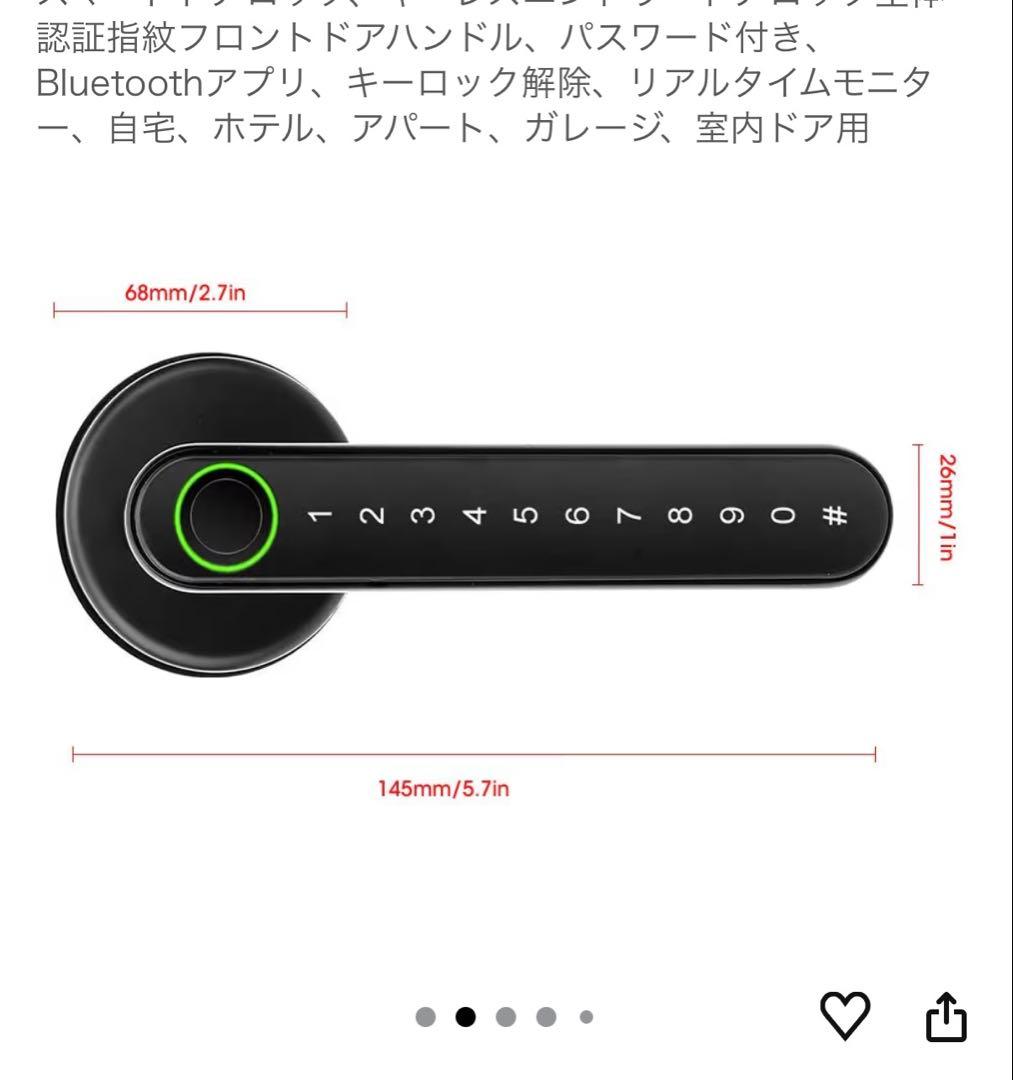Jump to the third image dot
Viewport: 1013px width, 1080px height.
[x=506, y=1017]
